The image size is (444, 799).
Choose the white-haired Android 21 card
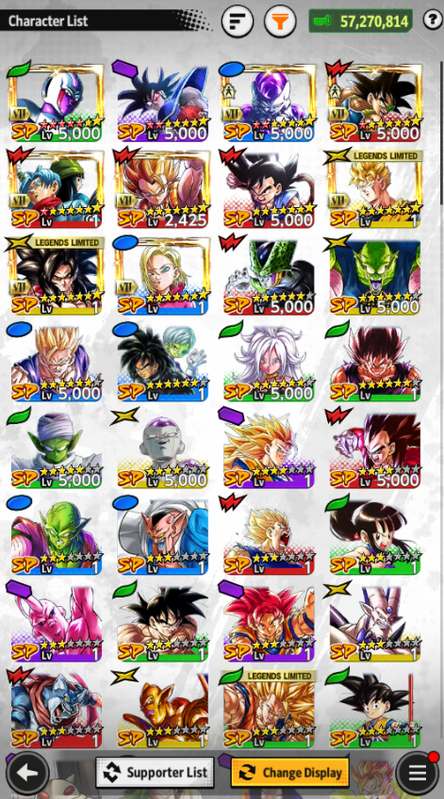pyautogui.click(x=270, y=362)
